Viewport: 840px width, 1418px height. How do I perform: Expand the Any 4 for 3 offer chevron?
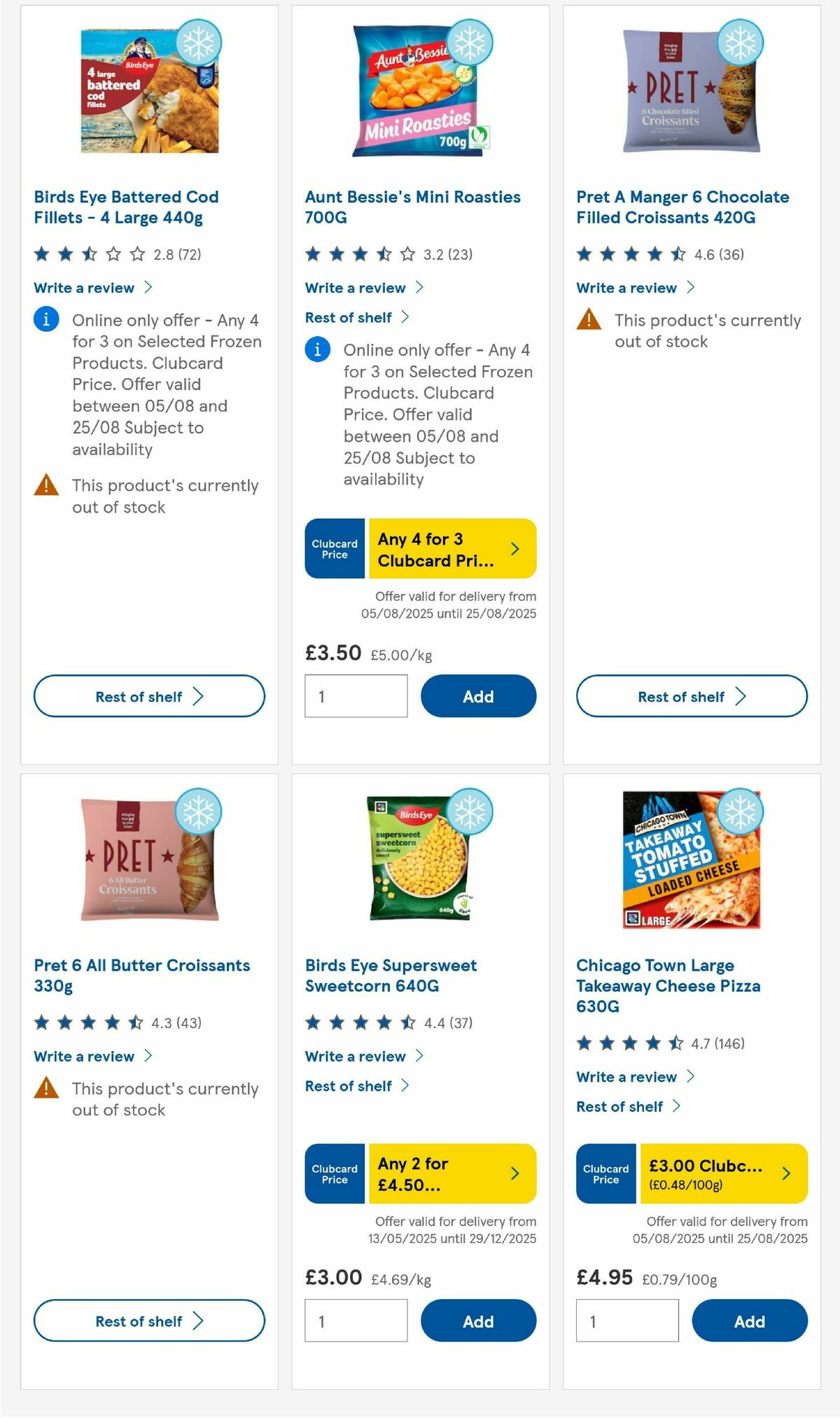tap(516, 549)
